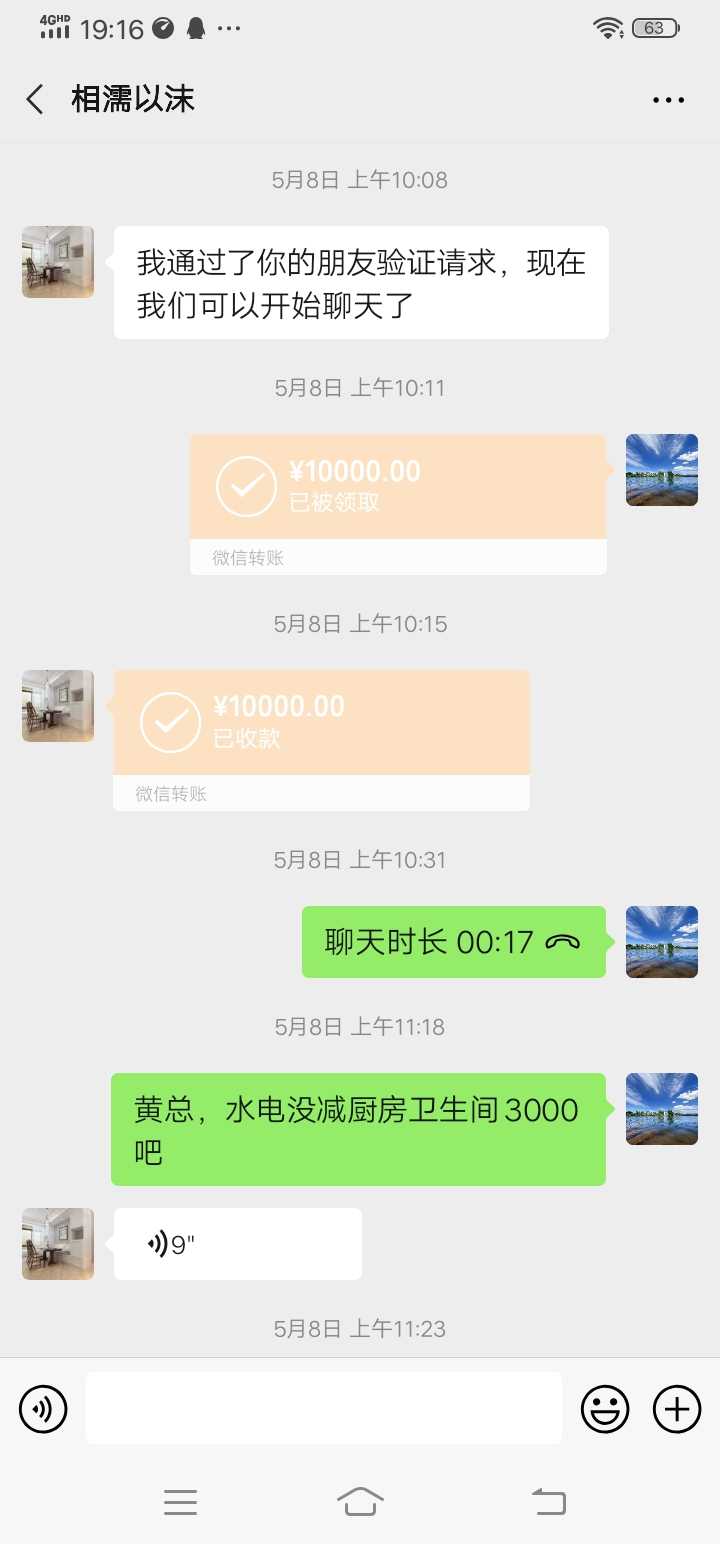Focus the message text field
The image size is (720, 1544).
tap(323, 1408)
